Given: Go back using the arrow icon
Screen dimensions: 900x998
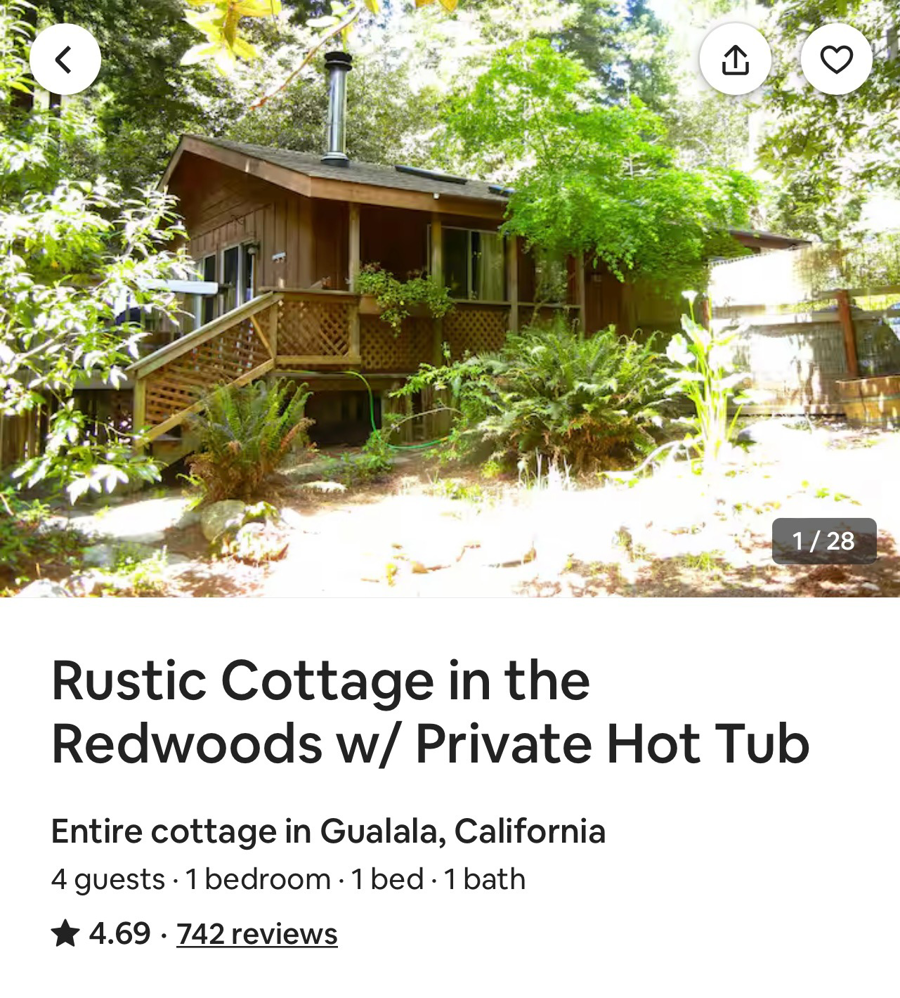Looking at the screenshot, I should click(x=65, y=60).
